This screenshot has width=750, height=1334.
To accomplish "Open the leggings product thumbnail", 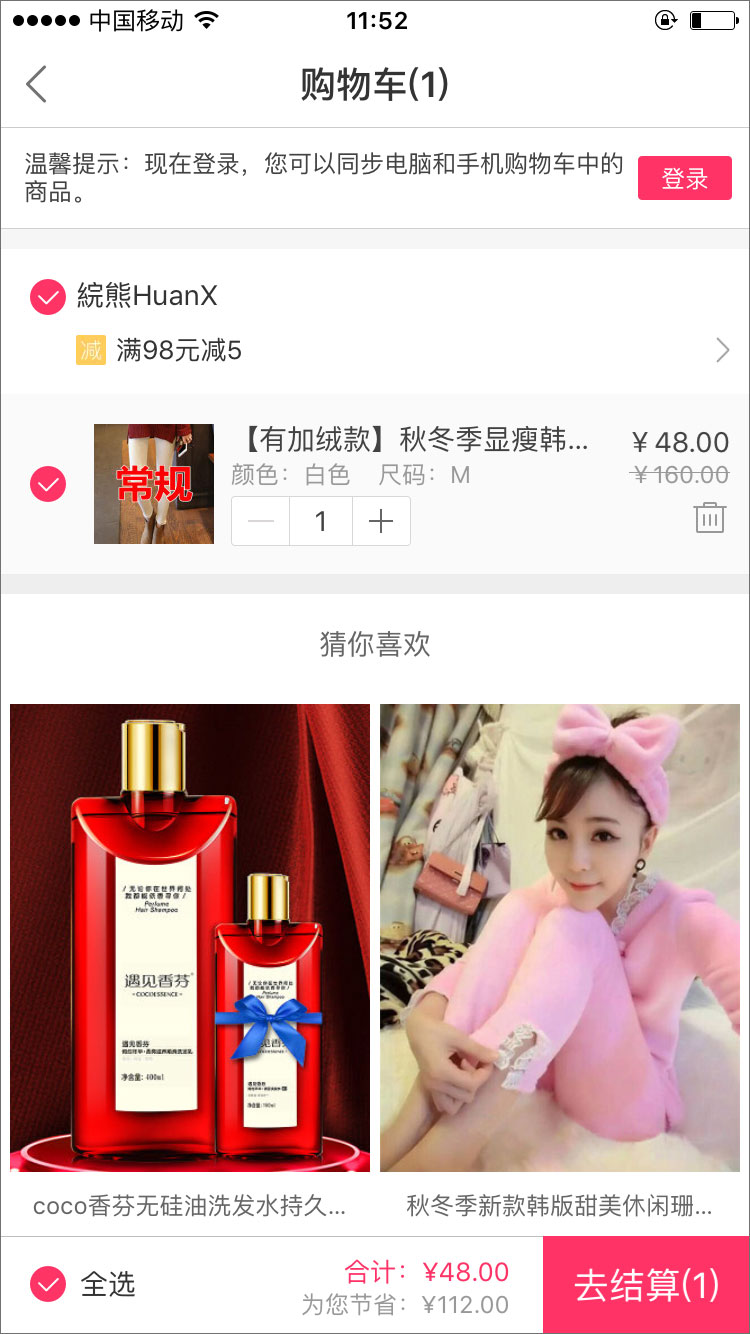I will tap(154, 484).
